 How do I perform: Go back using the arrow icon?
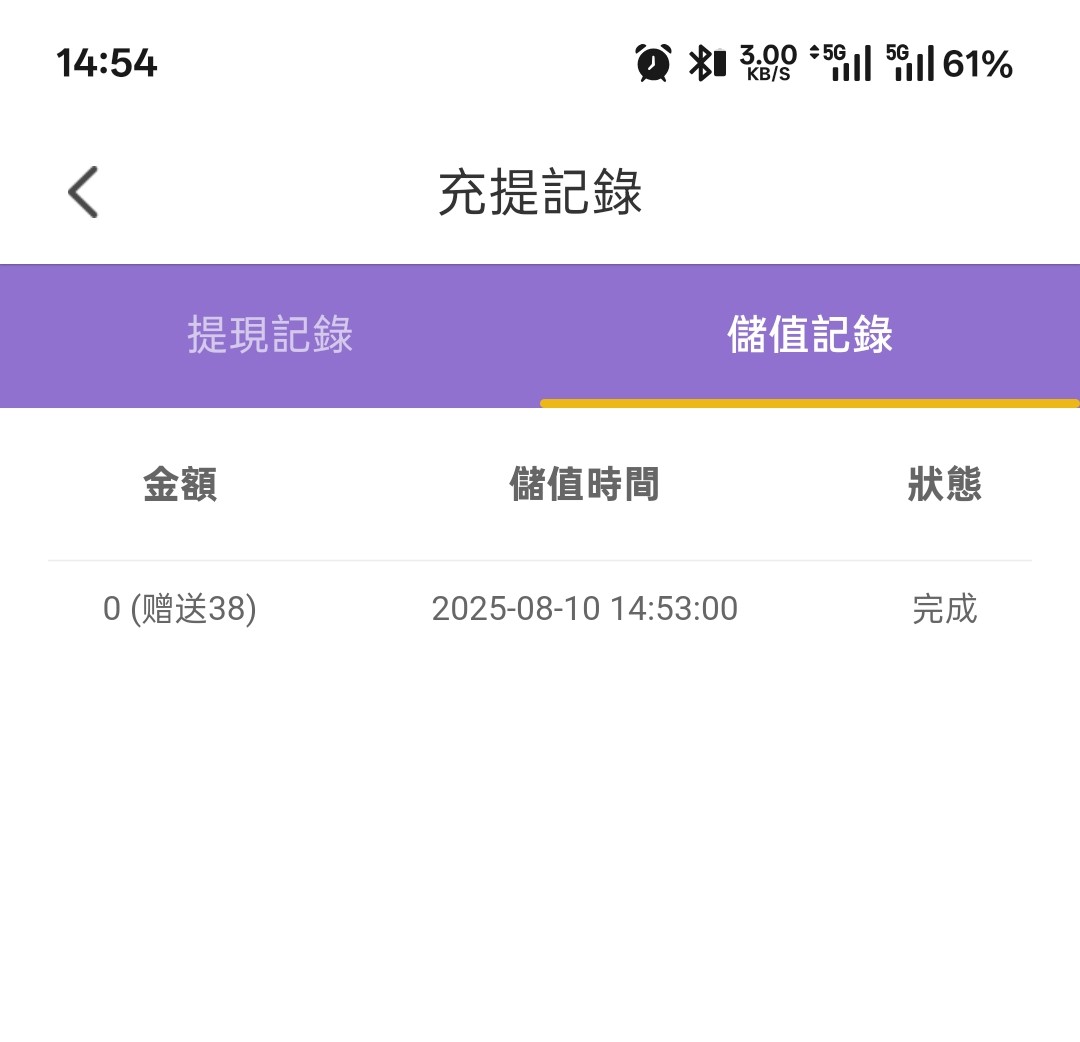tap(83, 192)
